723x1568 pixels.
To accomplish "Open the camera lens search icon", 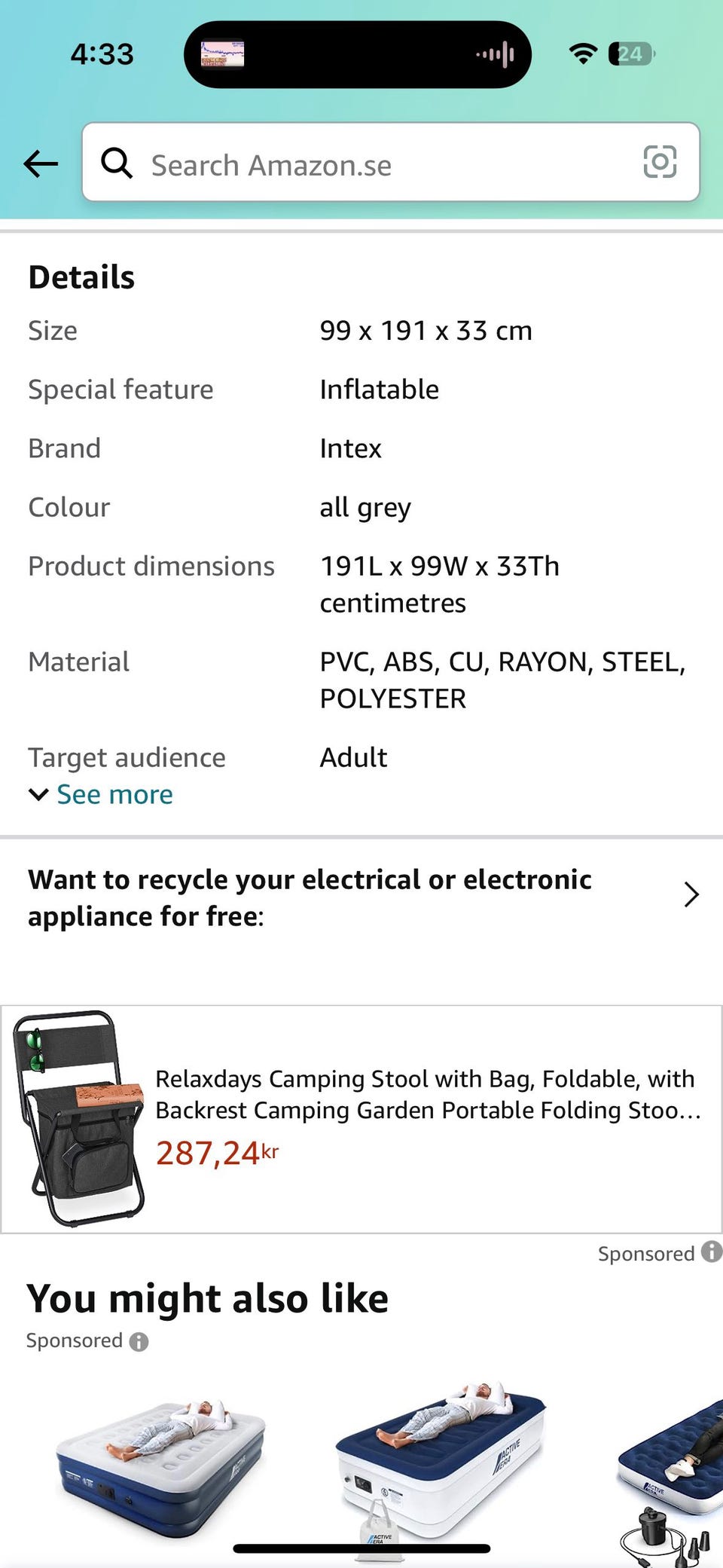I will pos(660,162).
